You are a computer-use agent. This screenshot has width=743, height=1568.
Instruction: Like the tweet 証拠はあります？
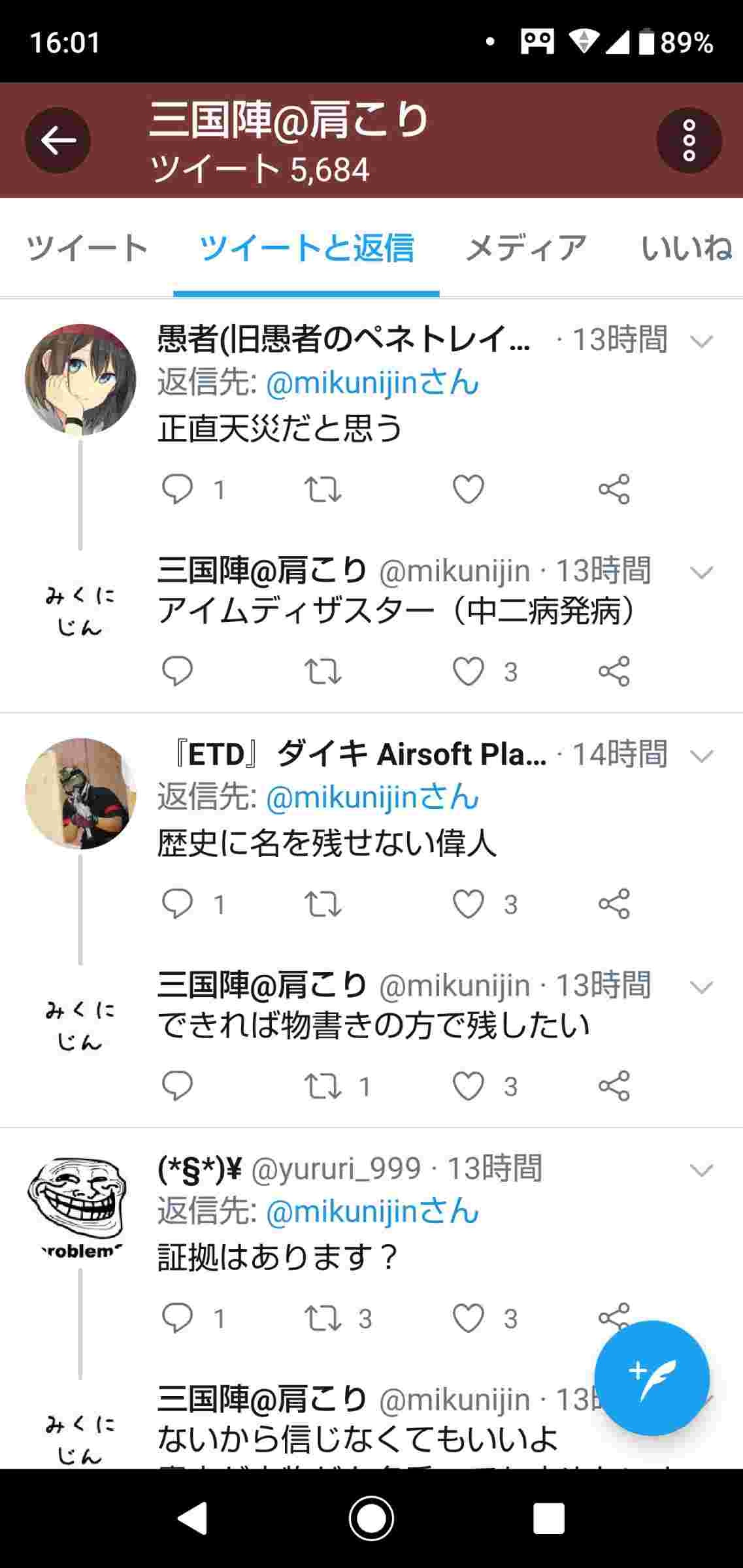pos(469,1318)
